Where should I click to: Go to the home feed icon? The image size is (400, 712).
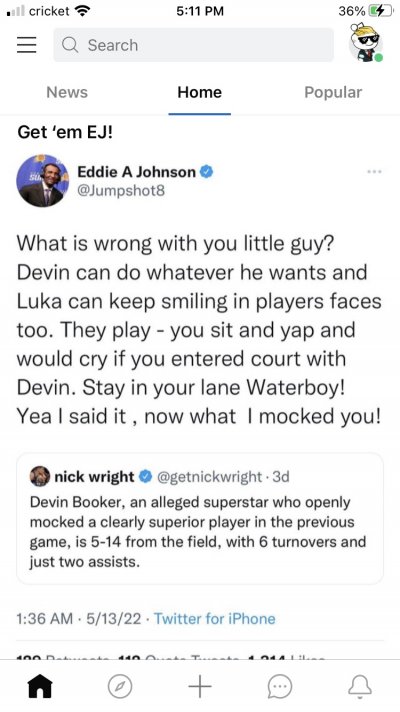pos(40,686)
